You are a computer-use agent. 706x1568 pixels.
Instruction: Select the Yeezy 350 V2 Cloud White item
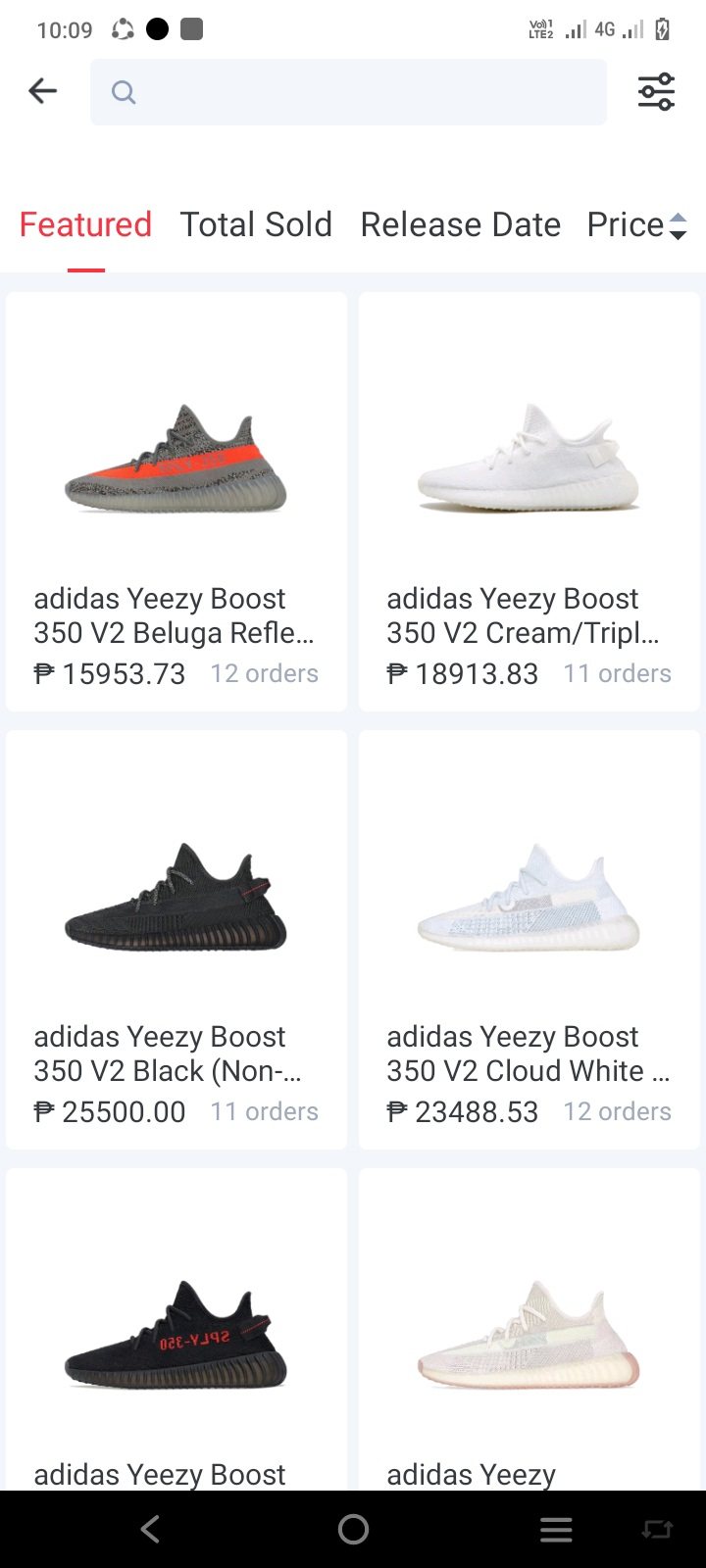[529, 939]
